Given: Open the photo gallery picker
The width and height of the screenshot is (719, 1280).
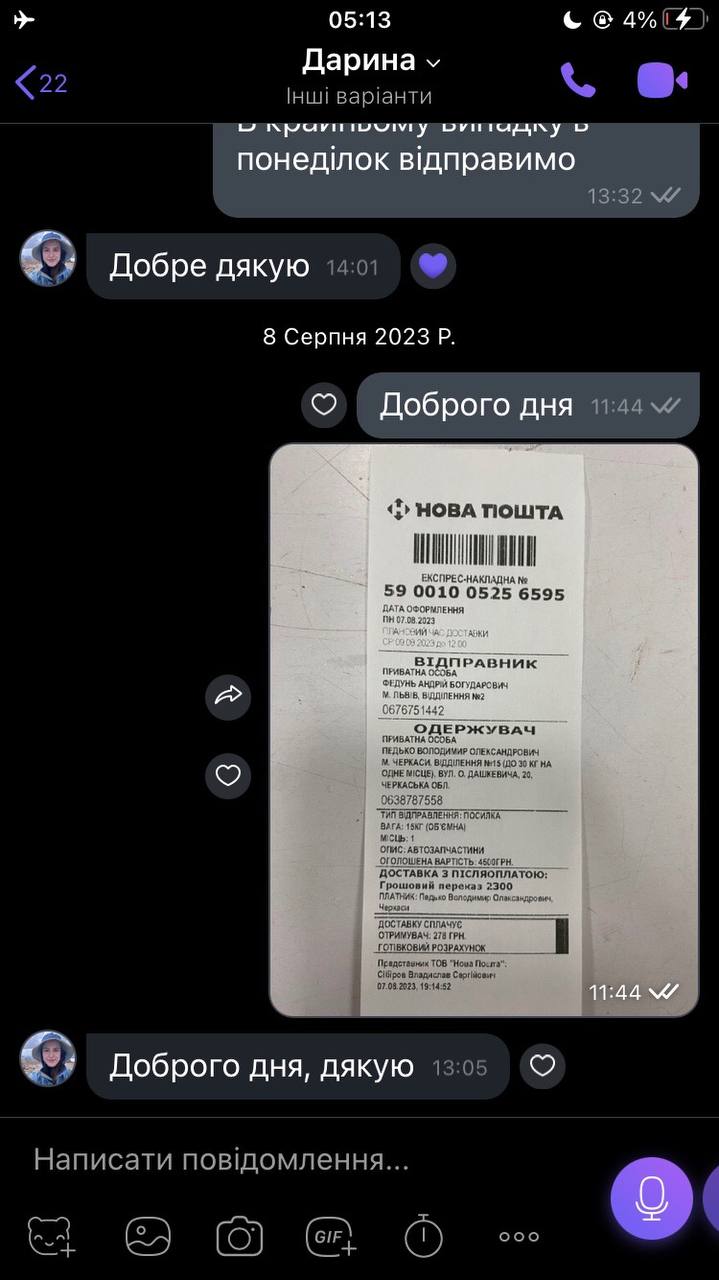Looking at the screenshot, I should tap(148, 1237).
